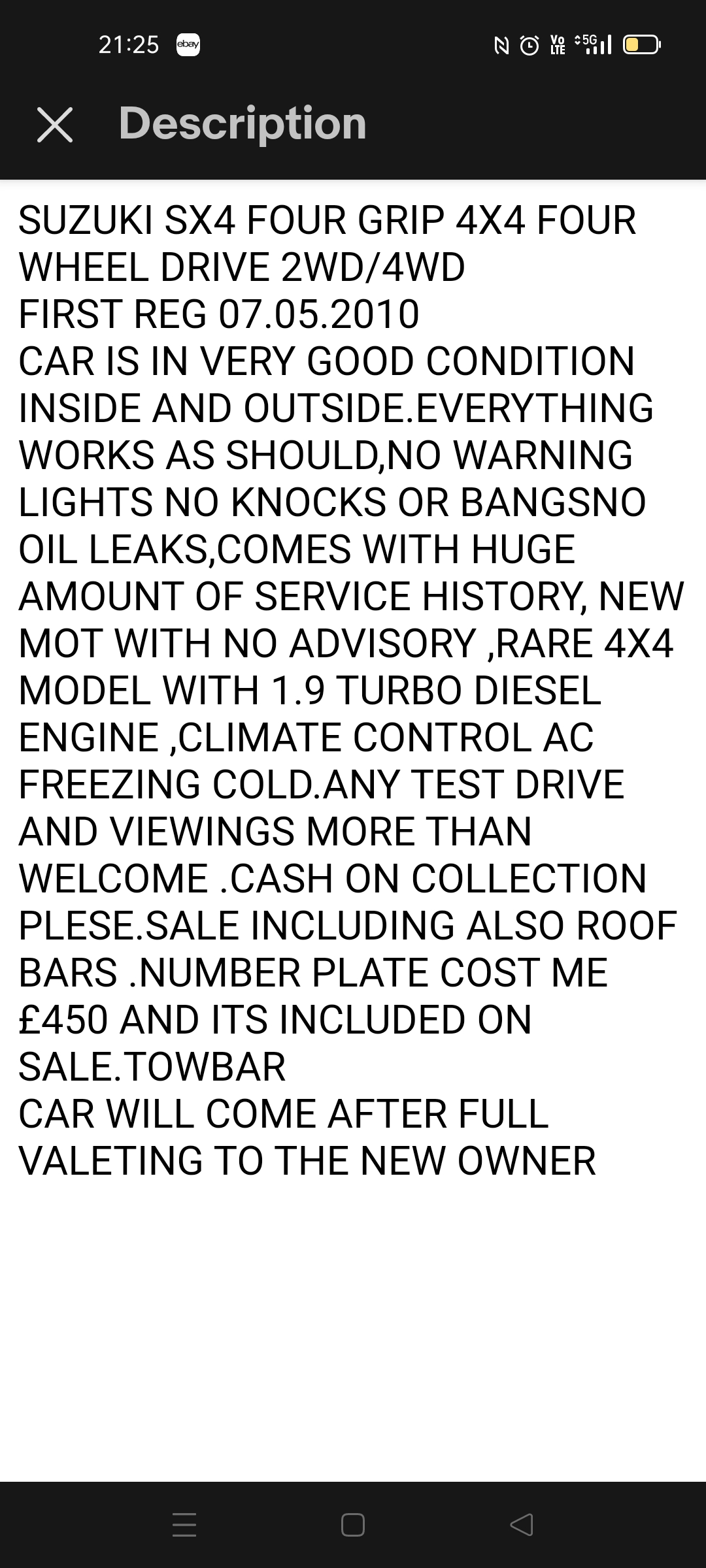706x1568 pixels.
Task: Tap the system back button
Action: (x=521, y=1524)
